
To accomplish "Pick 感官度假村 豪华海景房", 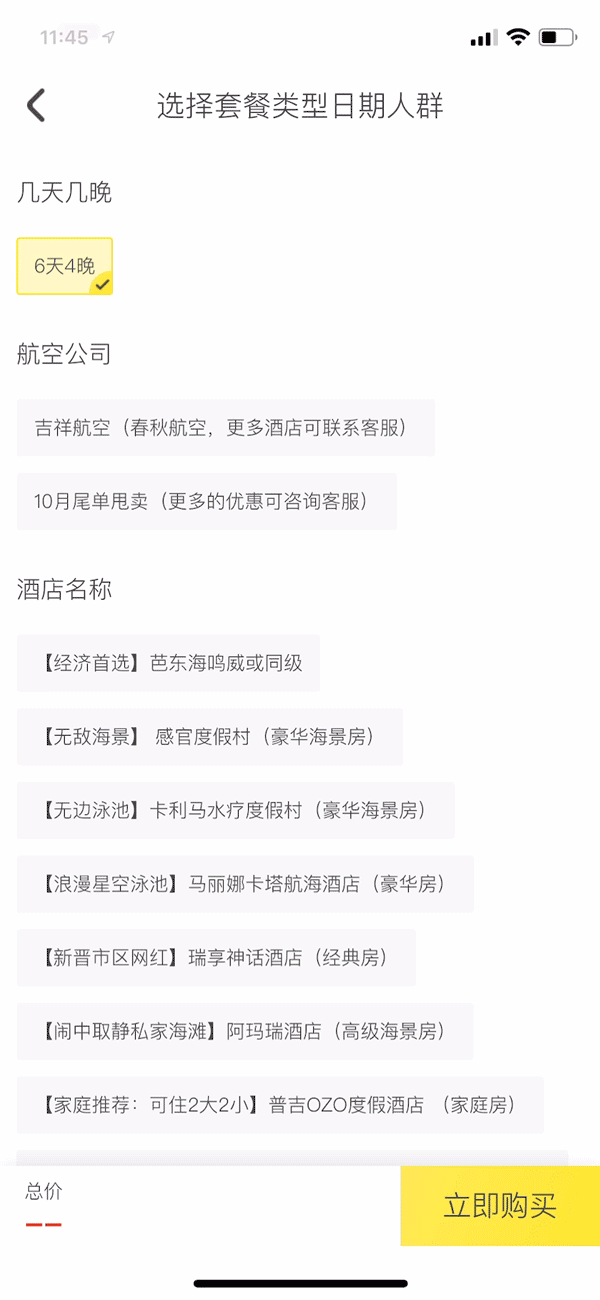I will (209, 737).
